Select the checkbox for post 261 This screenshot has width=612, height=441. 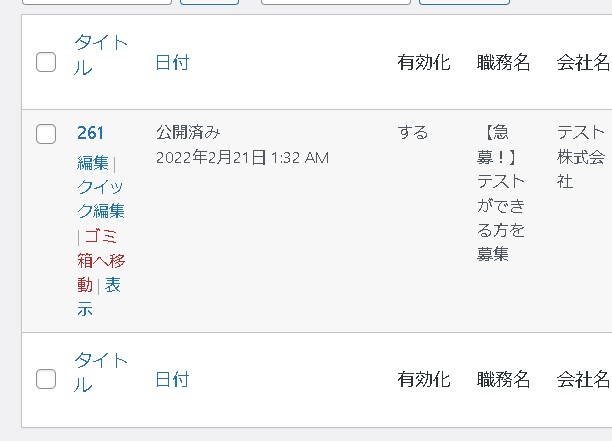46,134
